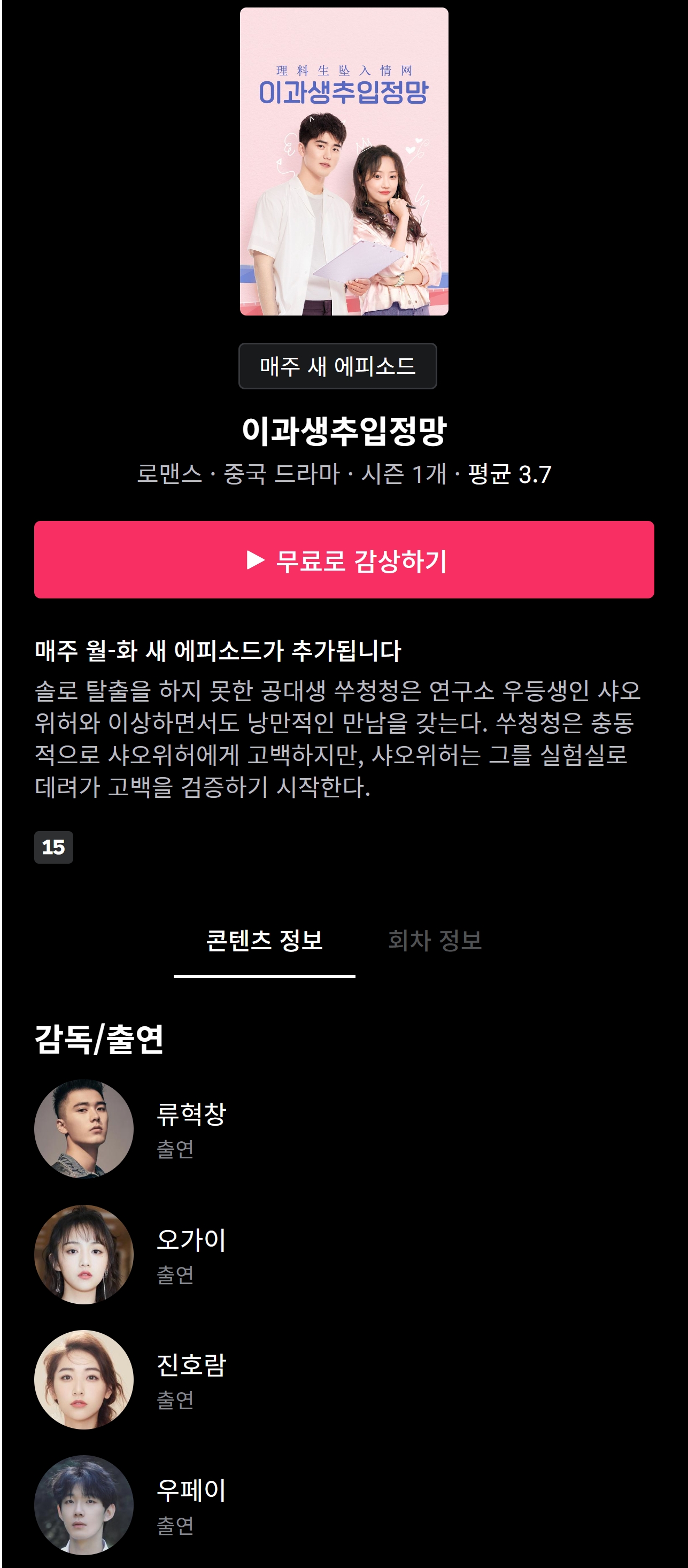View actor 진호람's page
Image resolution: width=688 pixels, height=1568 pixels.
click(x=344, y=1380)
